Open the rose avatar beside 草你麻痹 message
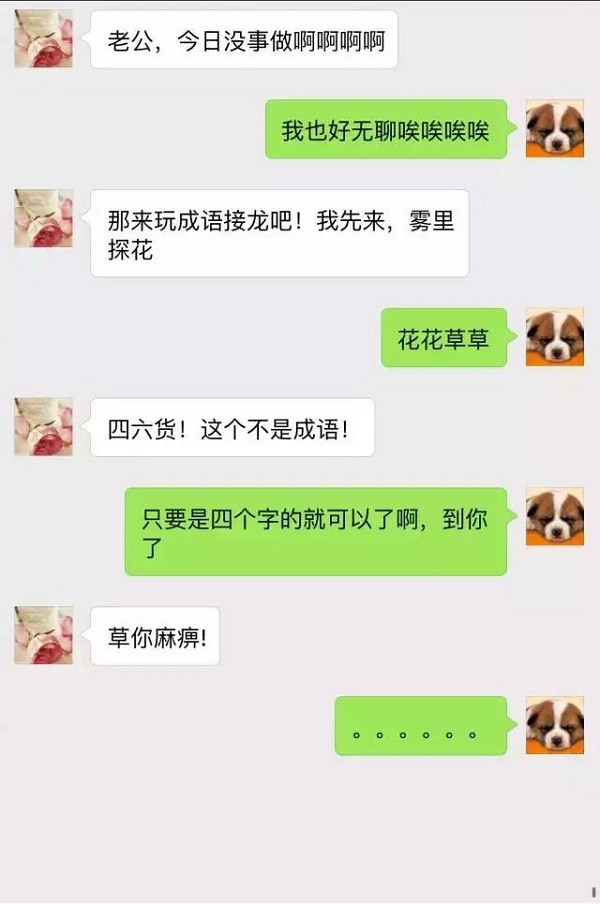600x904 pixels. coord(43,635)
